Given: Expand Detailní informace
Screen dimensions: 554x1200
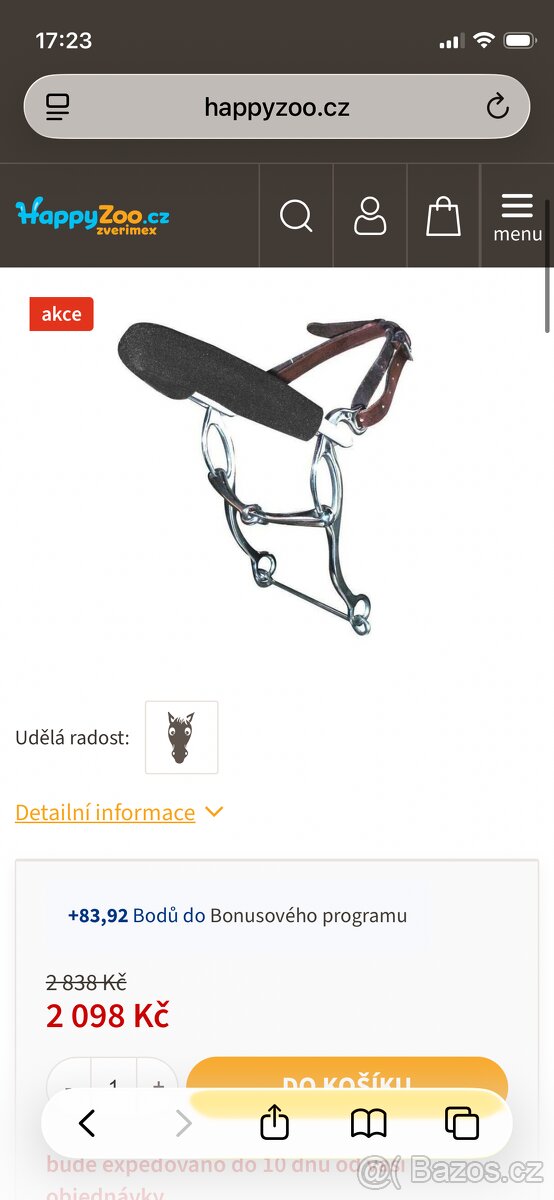Looking at the screenshot, I should pyautogui.click(x=119, y=812).
